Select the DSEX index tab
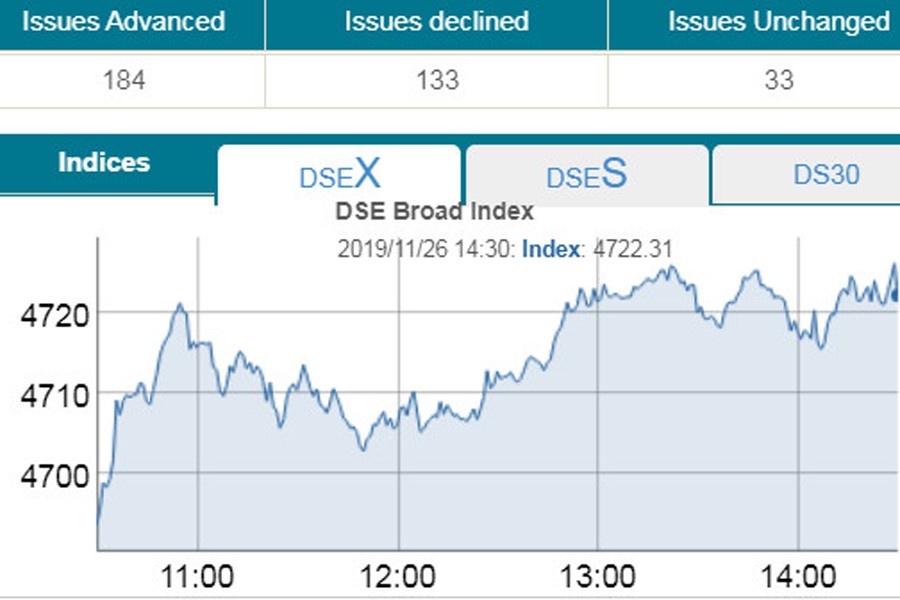 point(340,175)
